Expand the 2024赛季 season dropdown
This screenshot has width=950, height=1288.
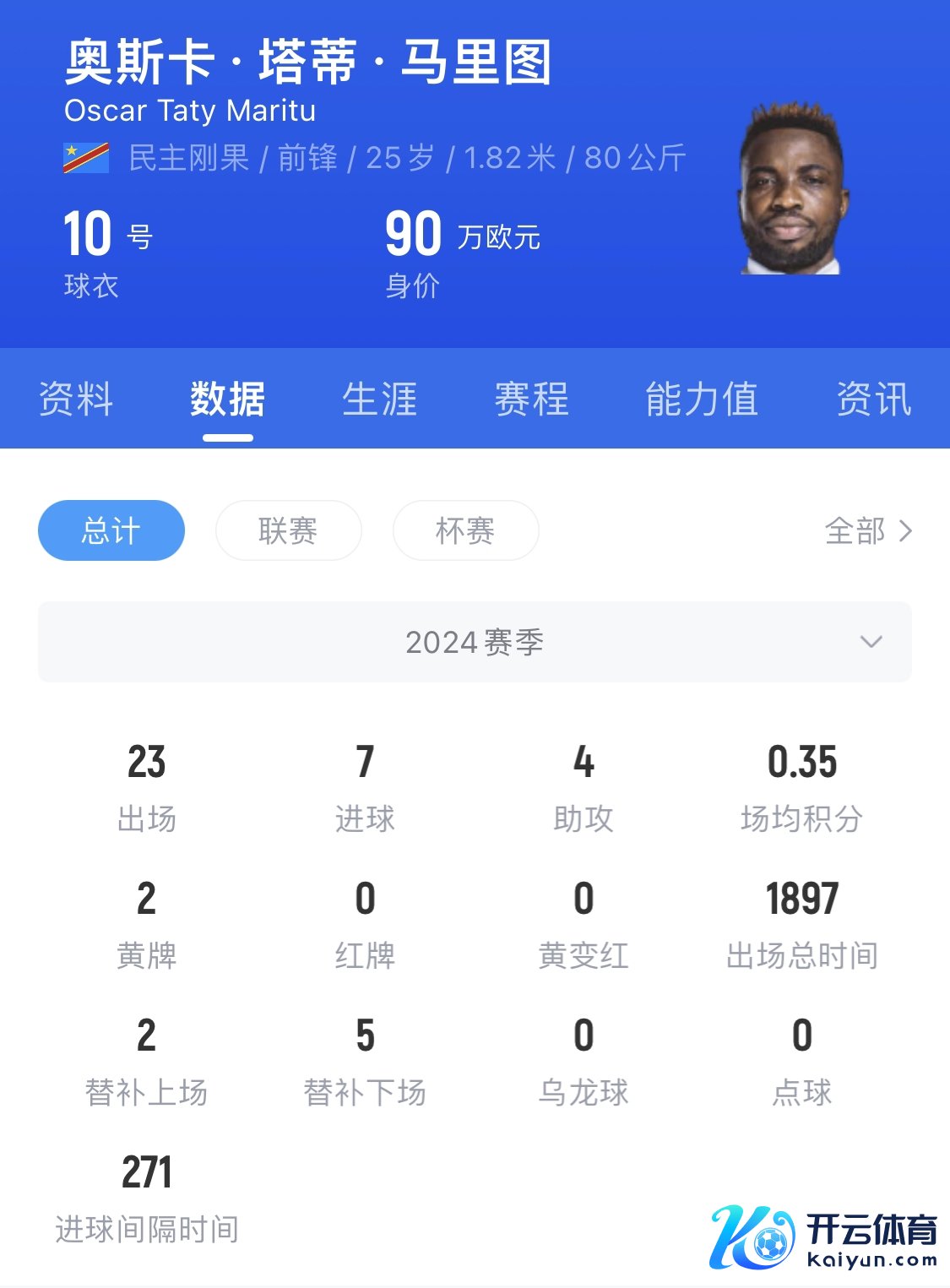475,642
